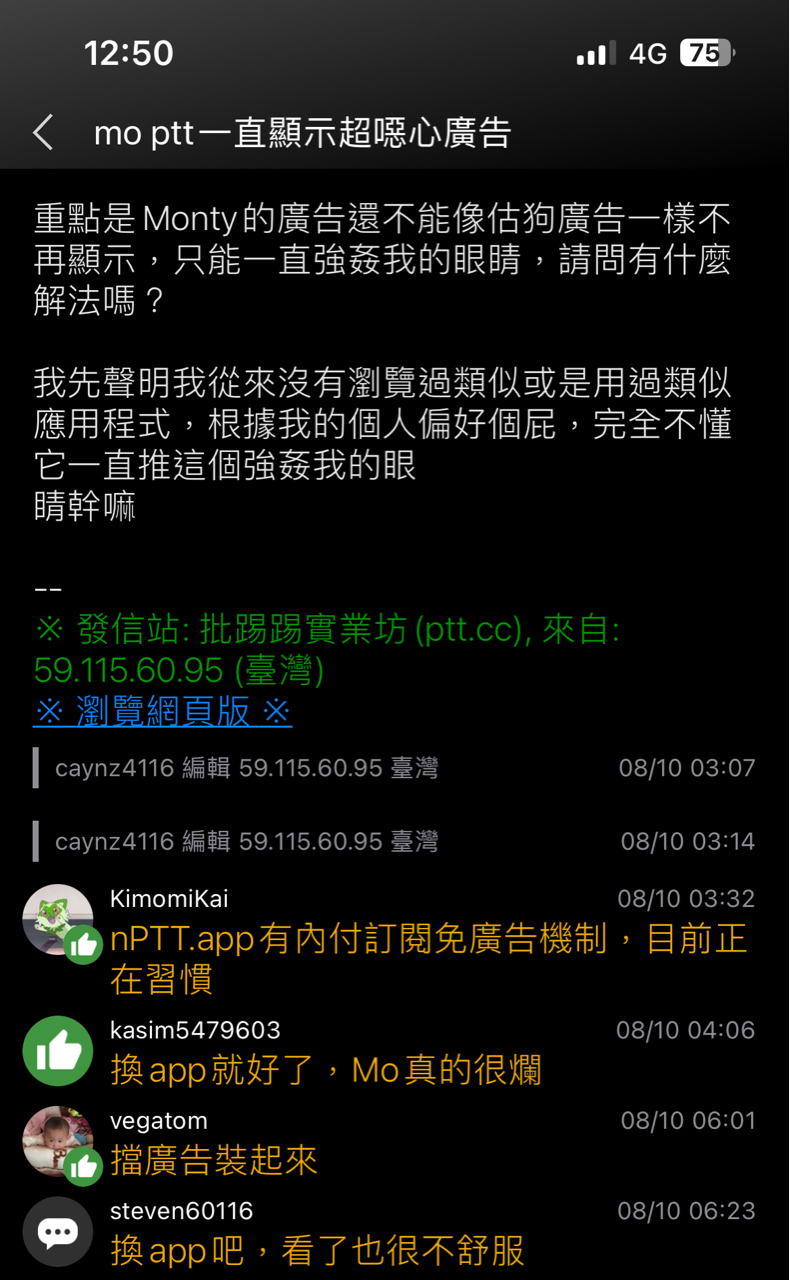The width and height of the screenshot is (790, 1280).
Task: Open the 瀏覽網頁版 web version link
Action: pos(162,711)
